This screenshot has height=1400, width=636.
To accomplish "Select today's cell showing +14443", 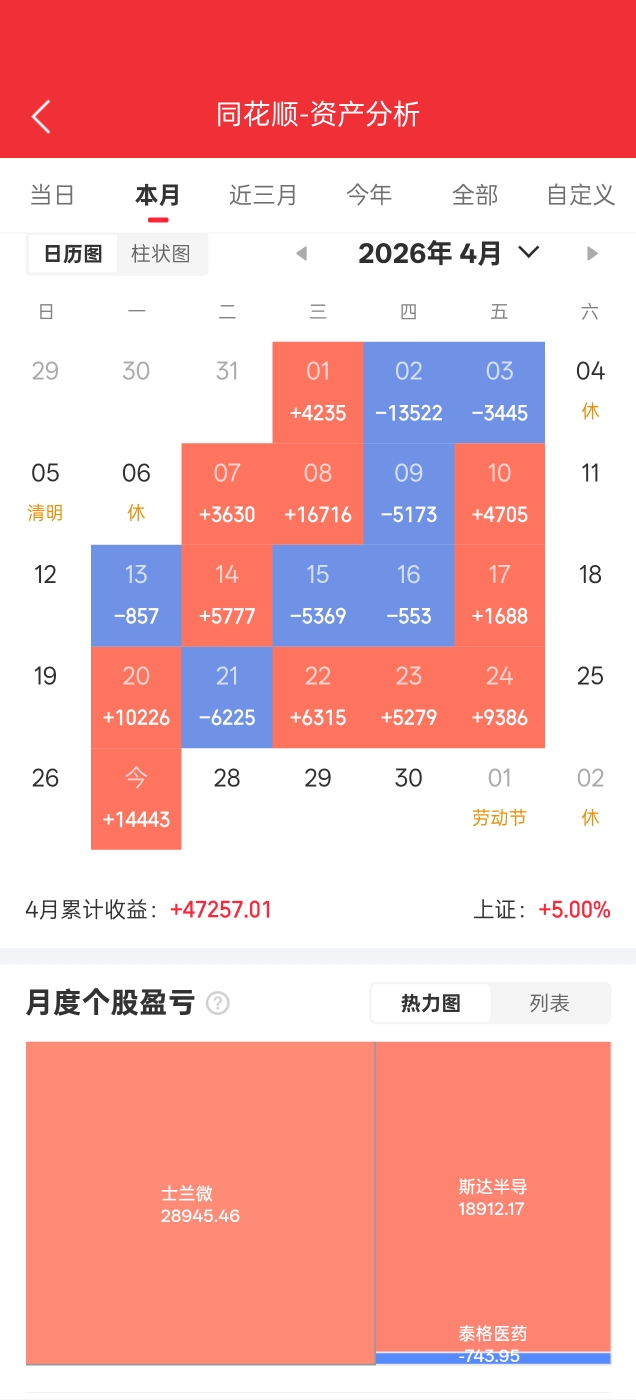I will [136, 799].
